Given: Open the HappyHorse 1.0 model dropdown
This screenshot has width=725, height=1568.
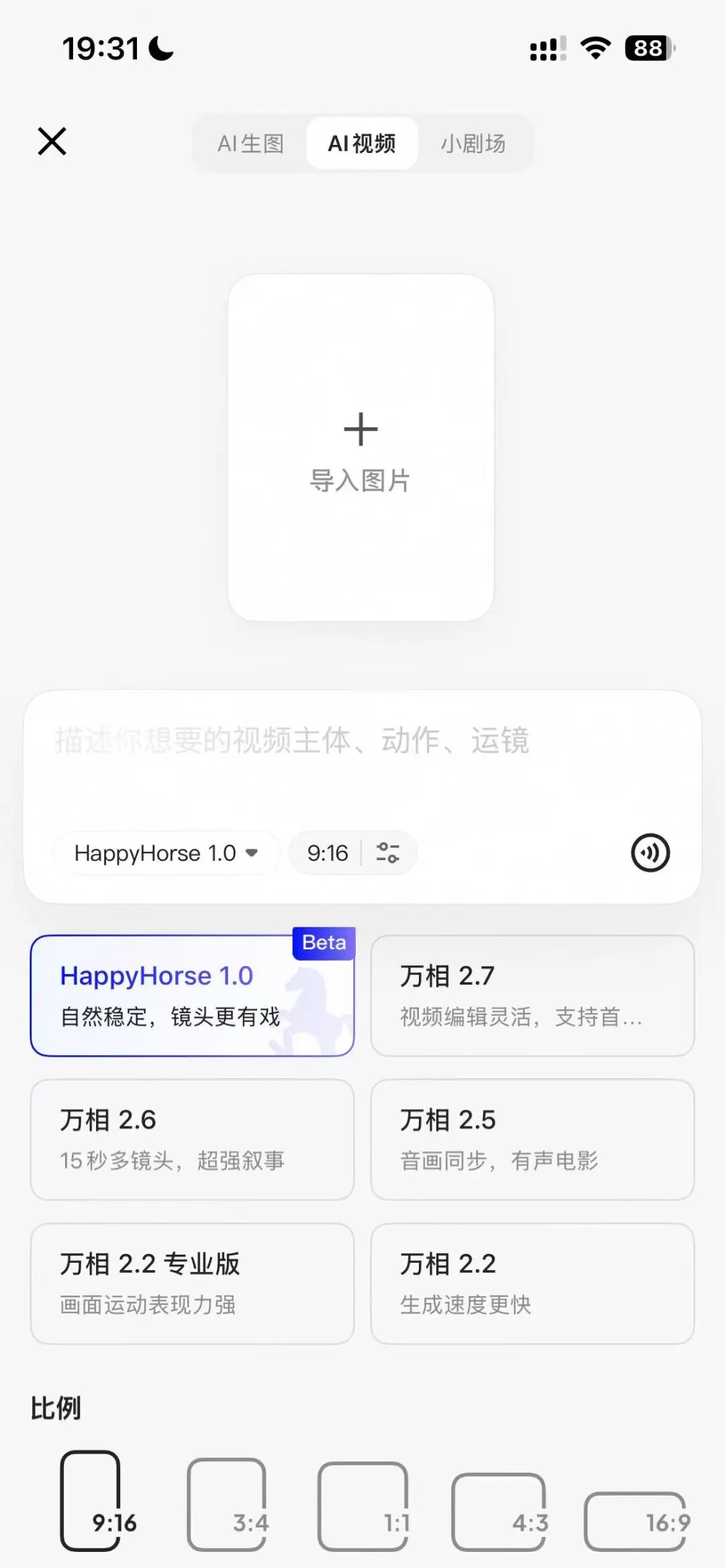Looking at the screenshot, I should (x=166, y=853).
